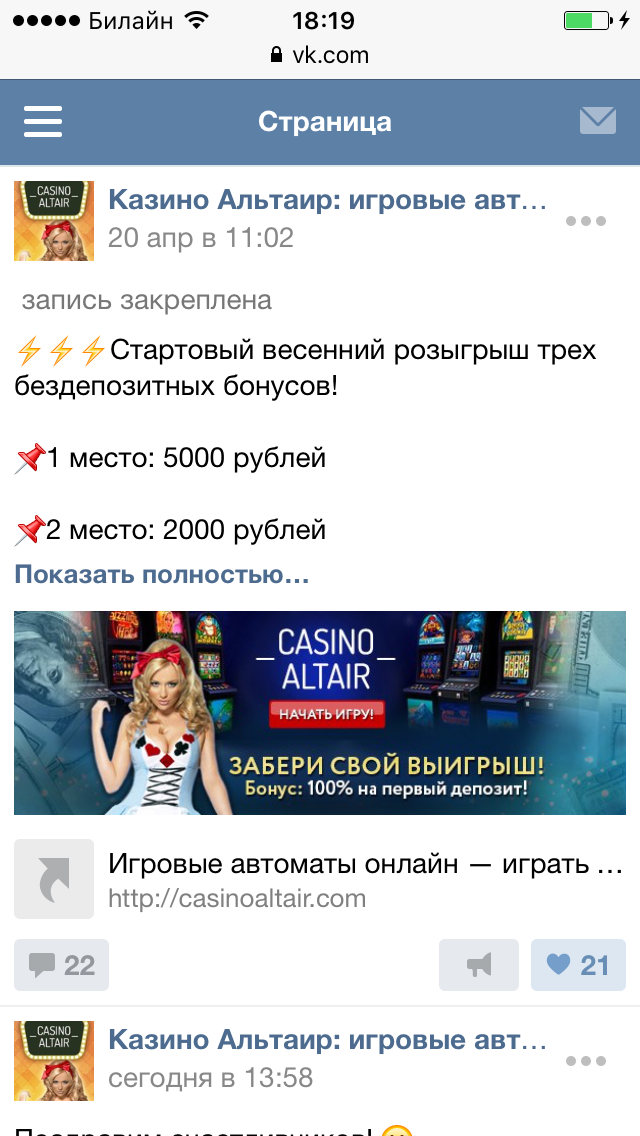Open the Casino Altair banner image

coord(320,713)
